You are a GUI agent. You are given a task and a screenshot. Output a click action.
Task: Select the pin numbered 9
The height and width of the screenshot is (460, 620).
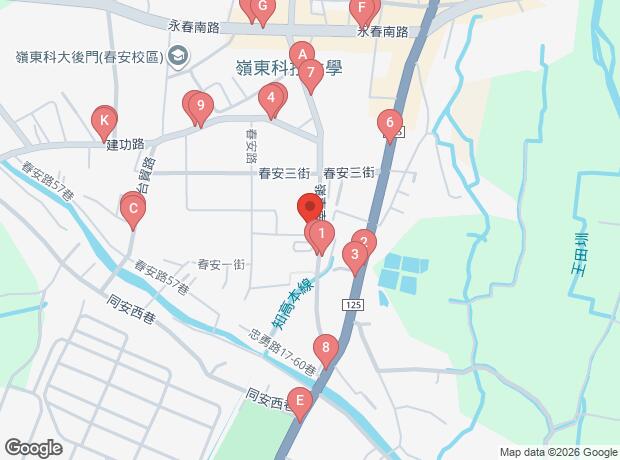[x=201, y=106]
